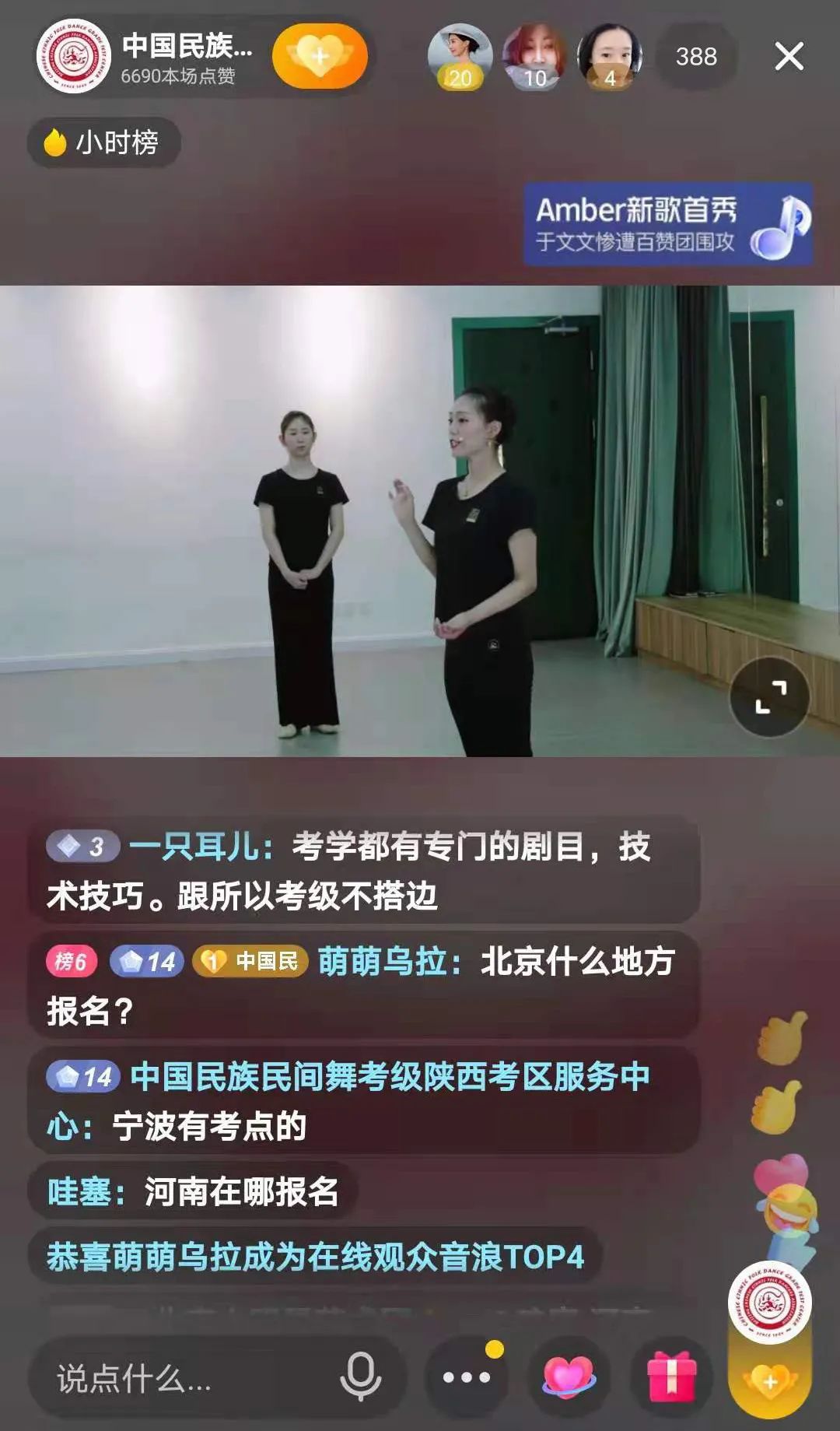Tap the microphone voice input icon

point(360,1378)
